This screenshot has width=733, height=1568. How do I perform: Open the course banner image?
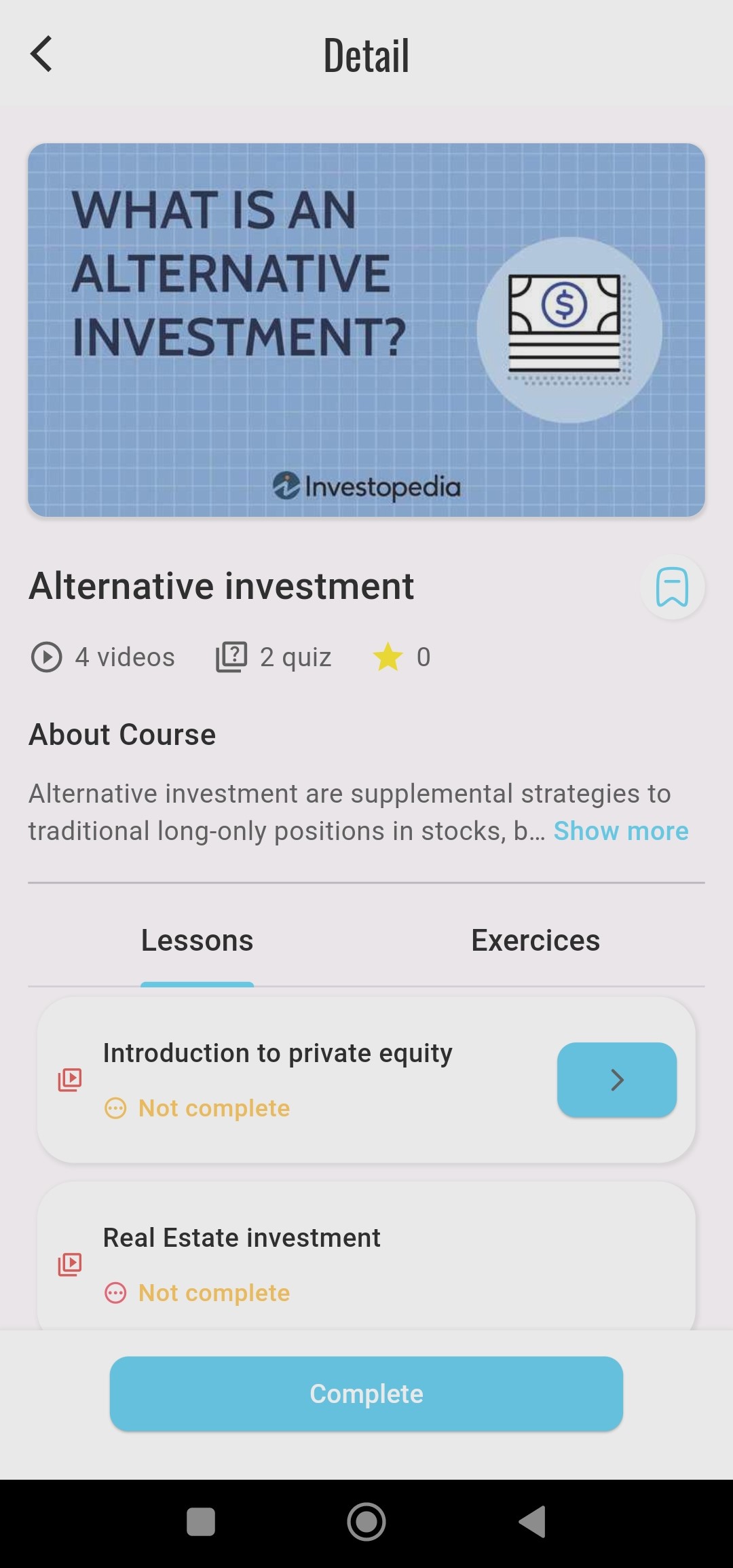[366, 330]
